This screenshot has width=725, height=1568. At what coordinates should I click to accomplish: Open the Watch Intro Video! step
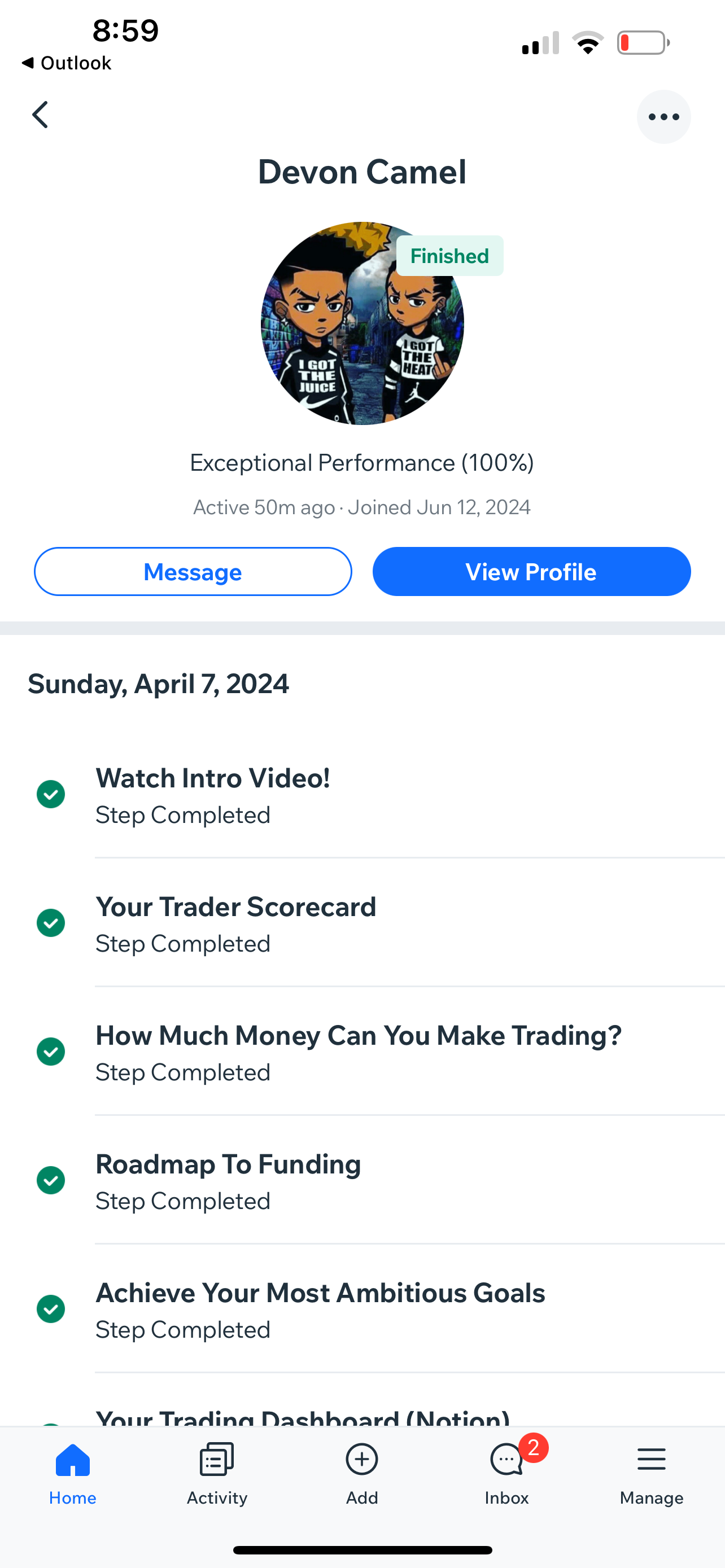coord(362,794)
